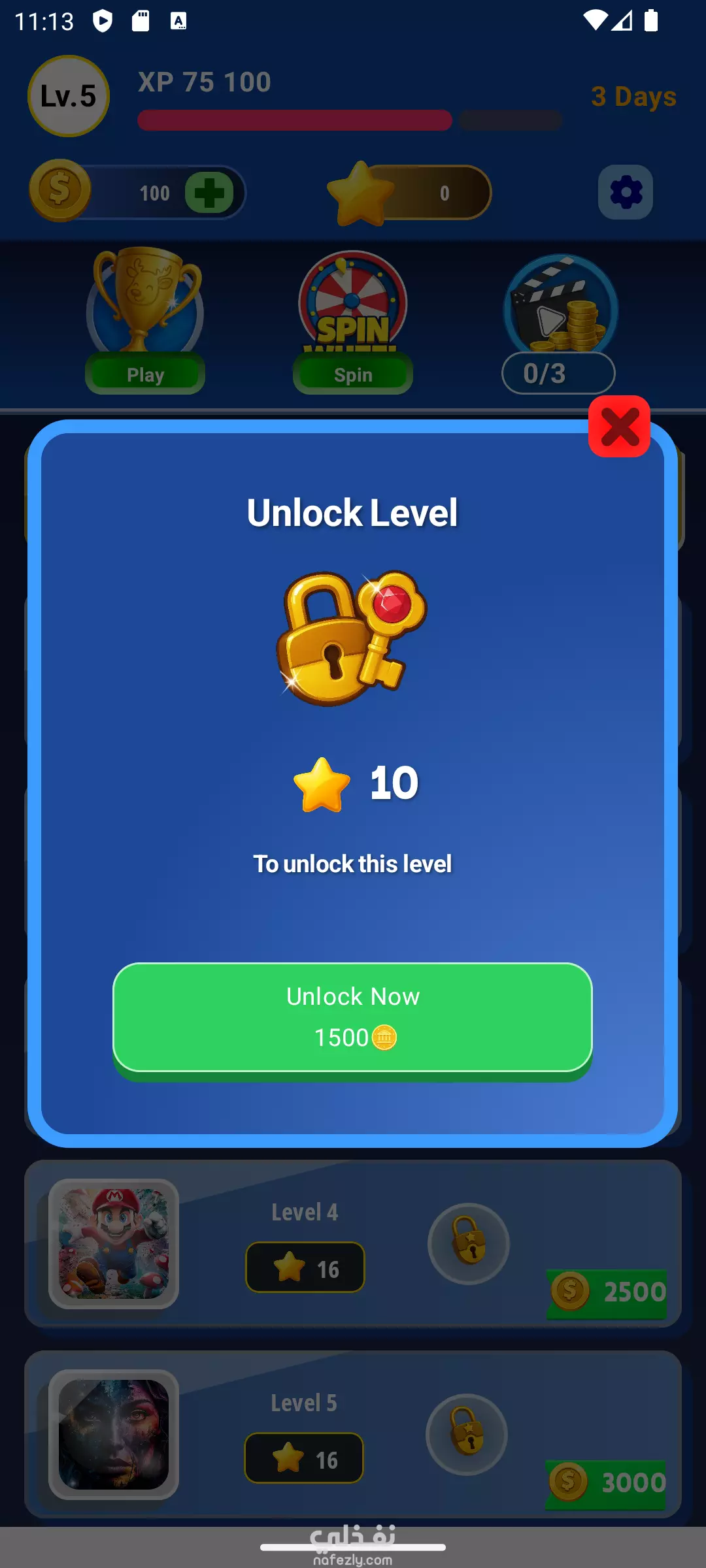The image size is (706, 1568).
Task: Tap the padlock on Level 4
Action: pos(468,1243)
